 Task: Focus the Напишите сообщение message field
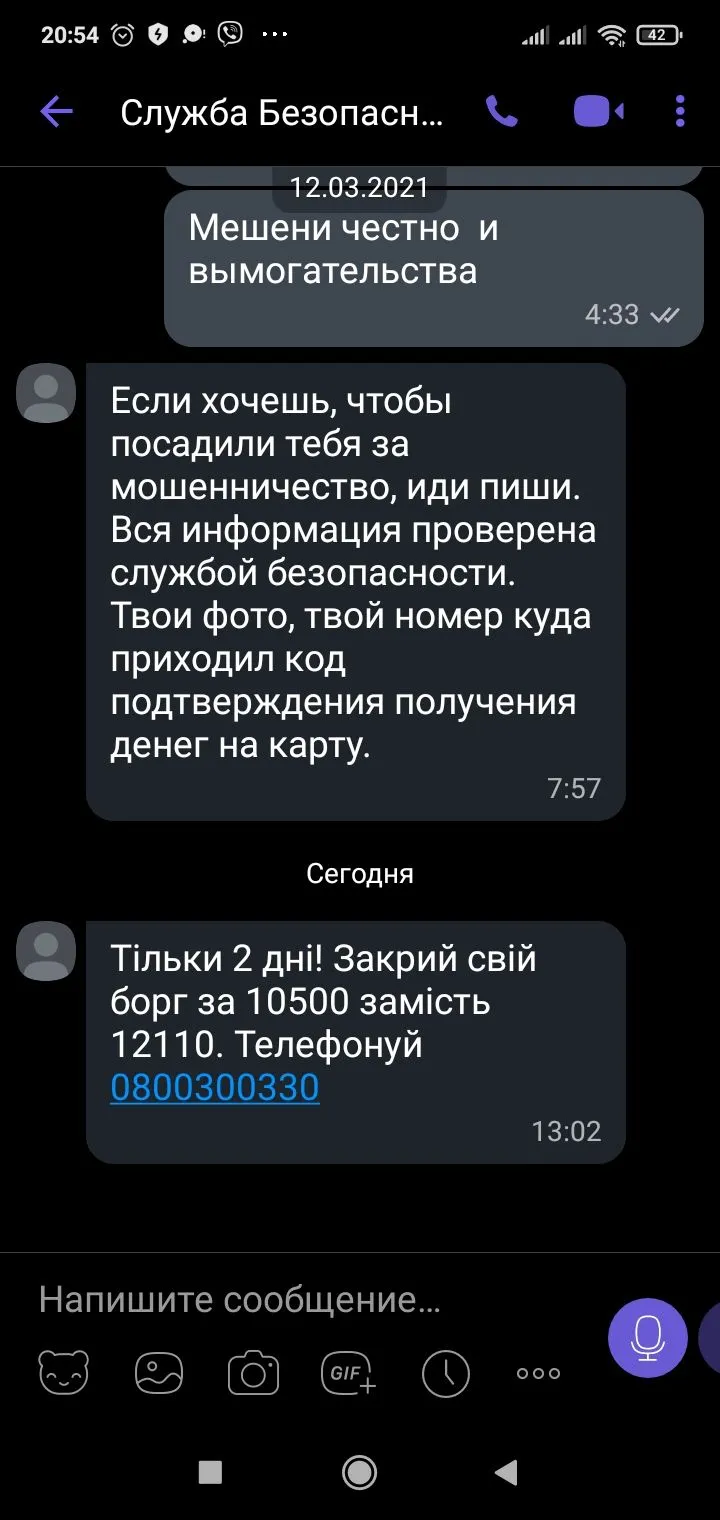[300, 1300]
